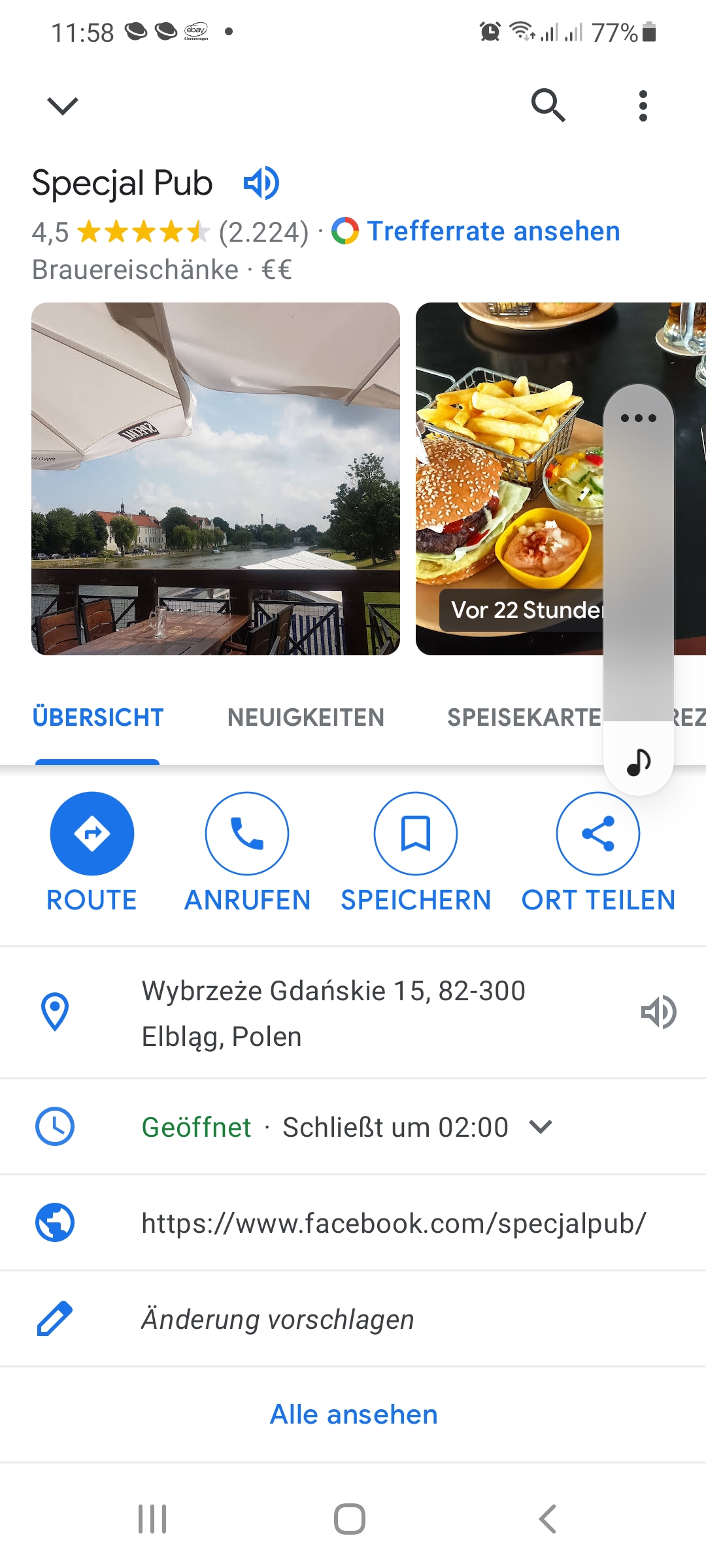Collapse the place details with the down chevron

pos(63,105)
